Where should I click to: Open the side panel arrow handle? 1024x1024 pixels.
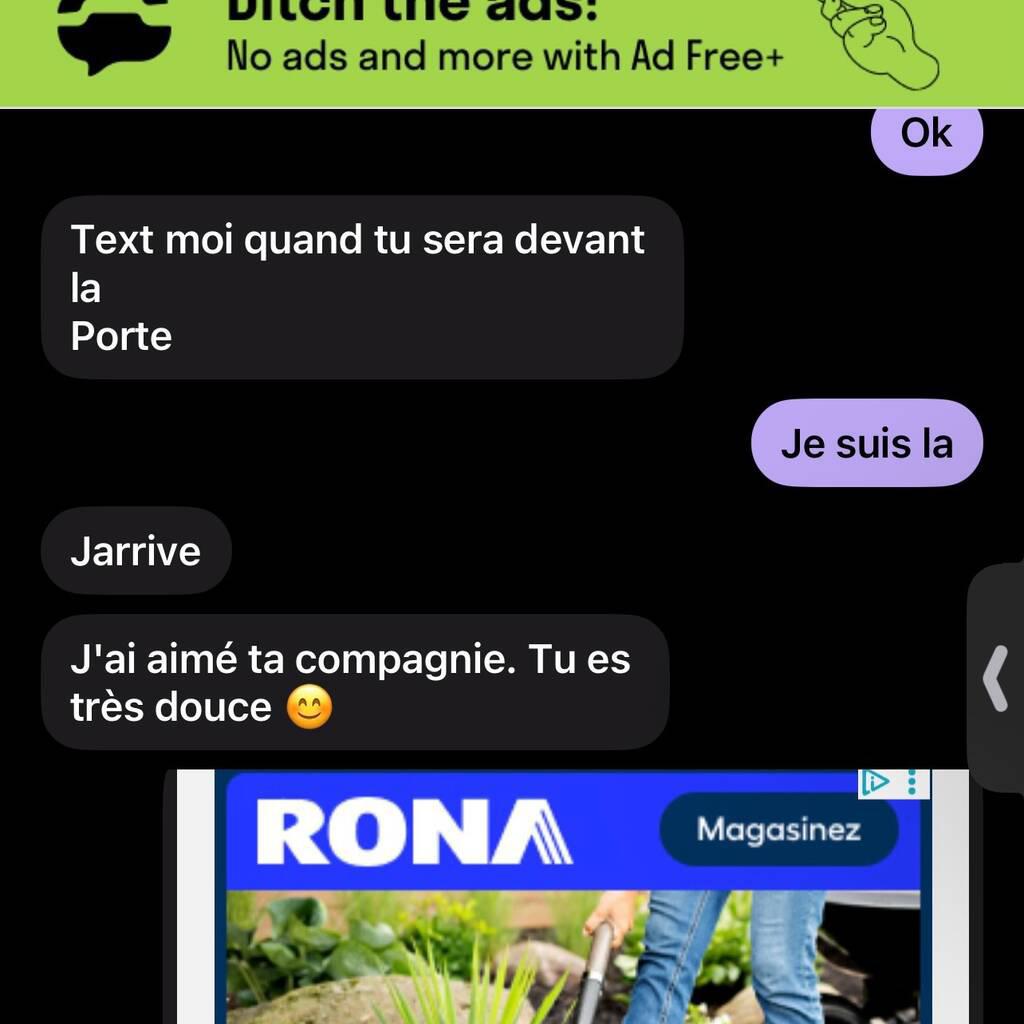pyautogui.click(x=995, y=678)
